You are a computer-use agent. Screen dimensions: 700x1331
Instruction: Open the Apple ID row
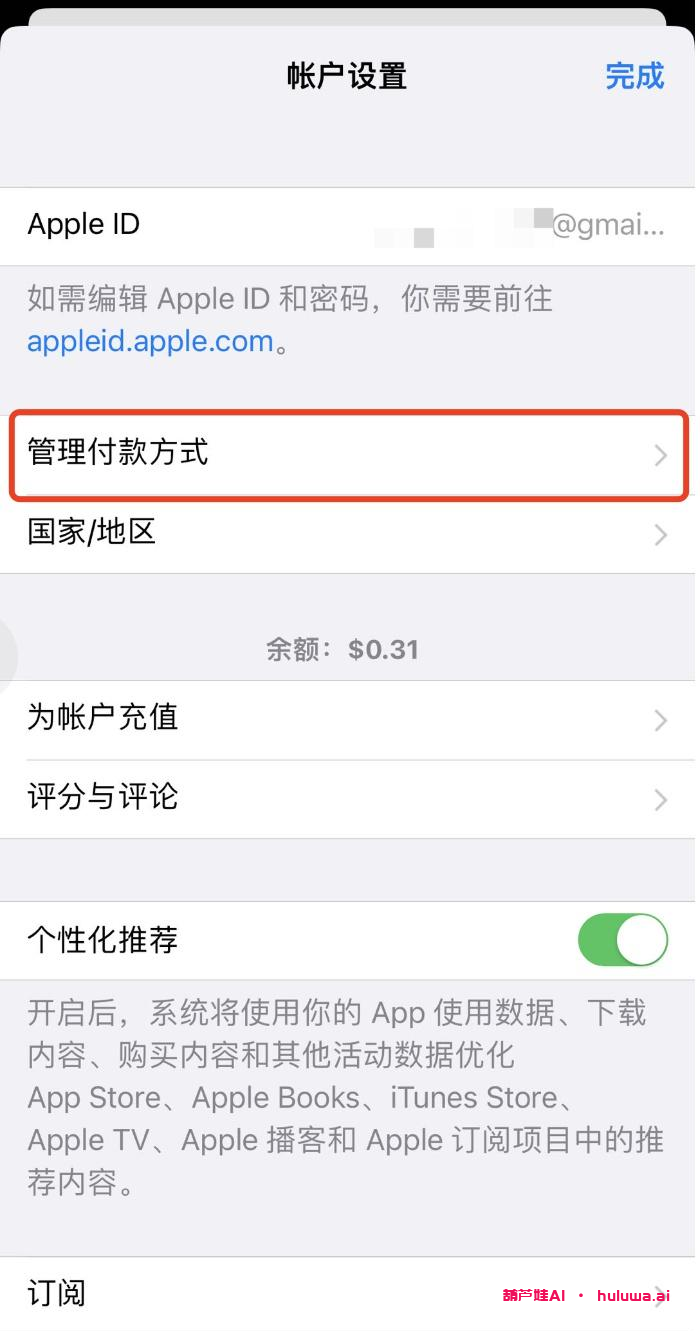pos(347,226)
